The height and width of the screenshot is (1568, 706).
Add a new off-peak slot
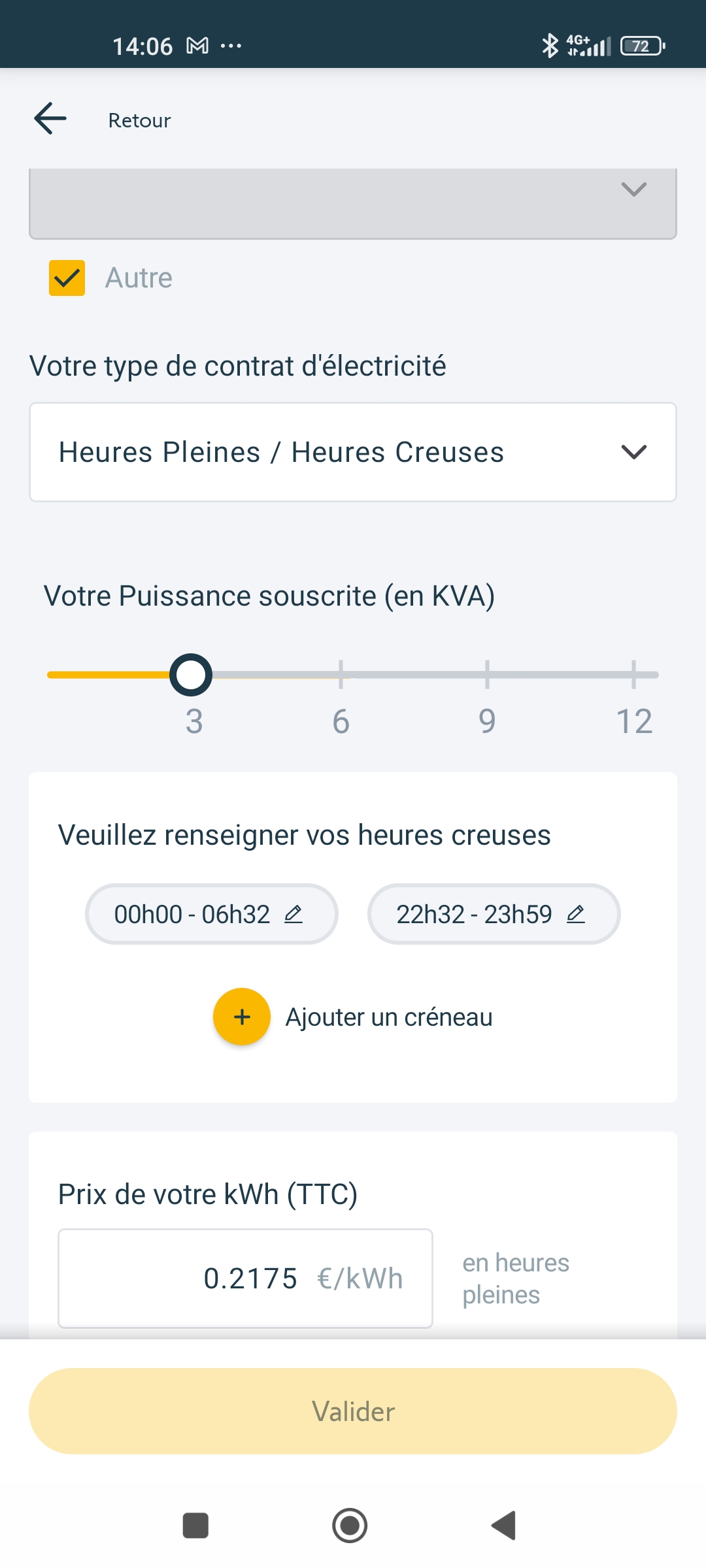click(242, 1017)
